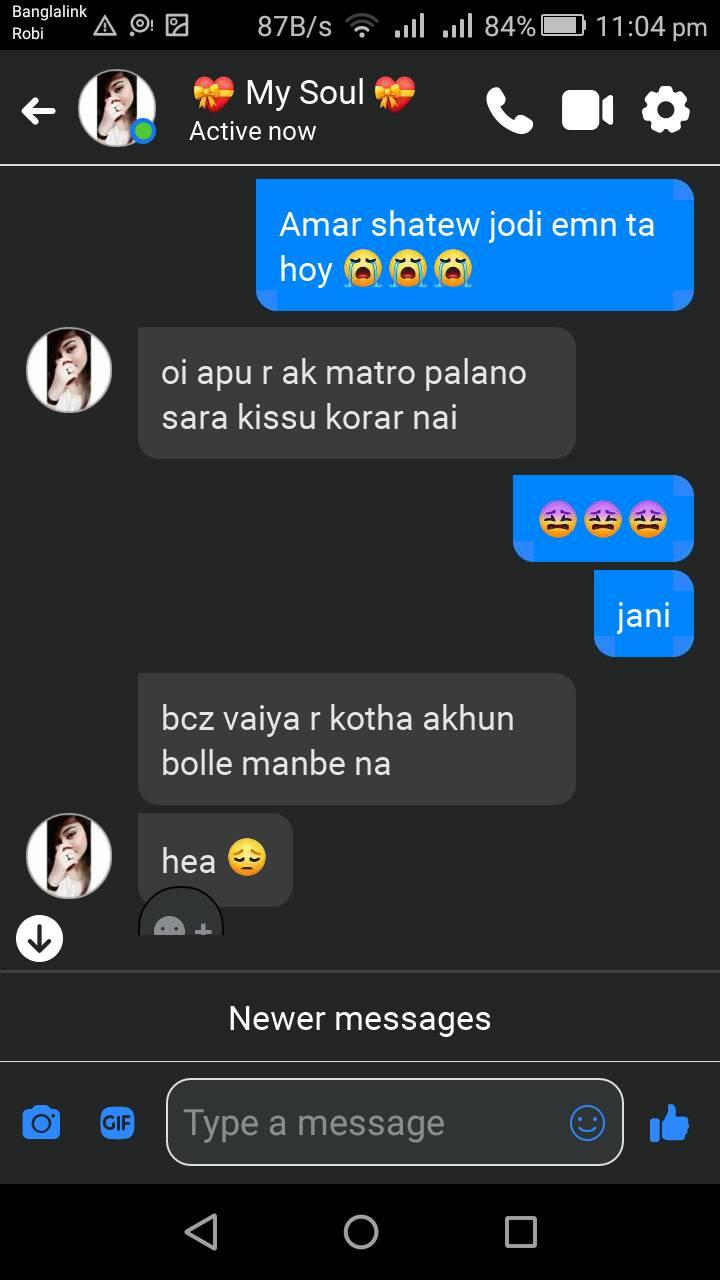This screenshot has width=720, height=1280.
Task: Open recent apps from navigation bar
Action: pos(520,1232)
